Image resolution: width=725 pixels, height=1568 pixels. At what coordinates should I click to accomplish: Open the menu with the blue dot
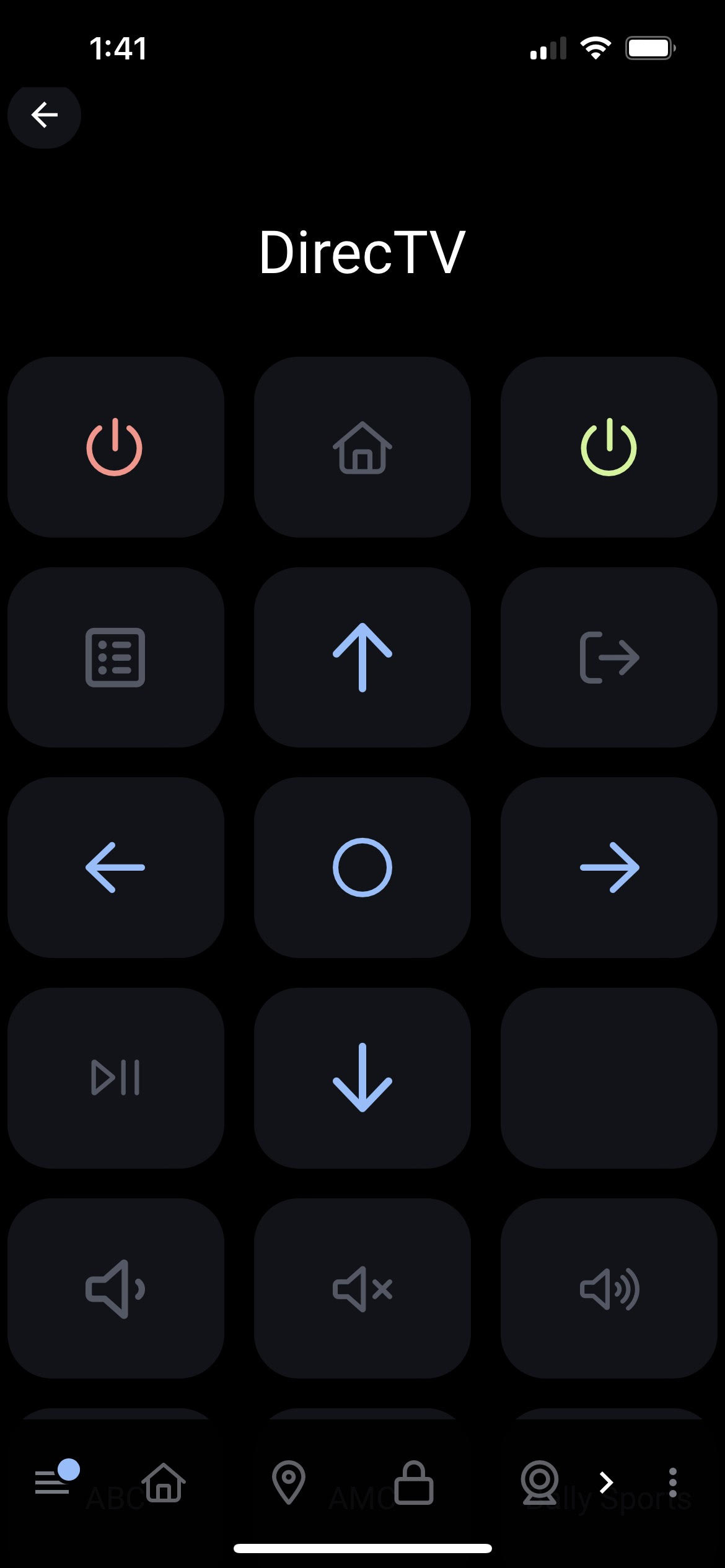pos(55,1481)
